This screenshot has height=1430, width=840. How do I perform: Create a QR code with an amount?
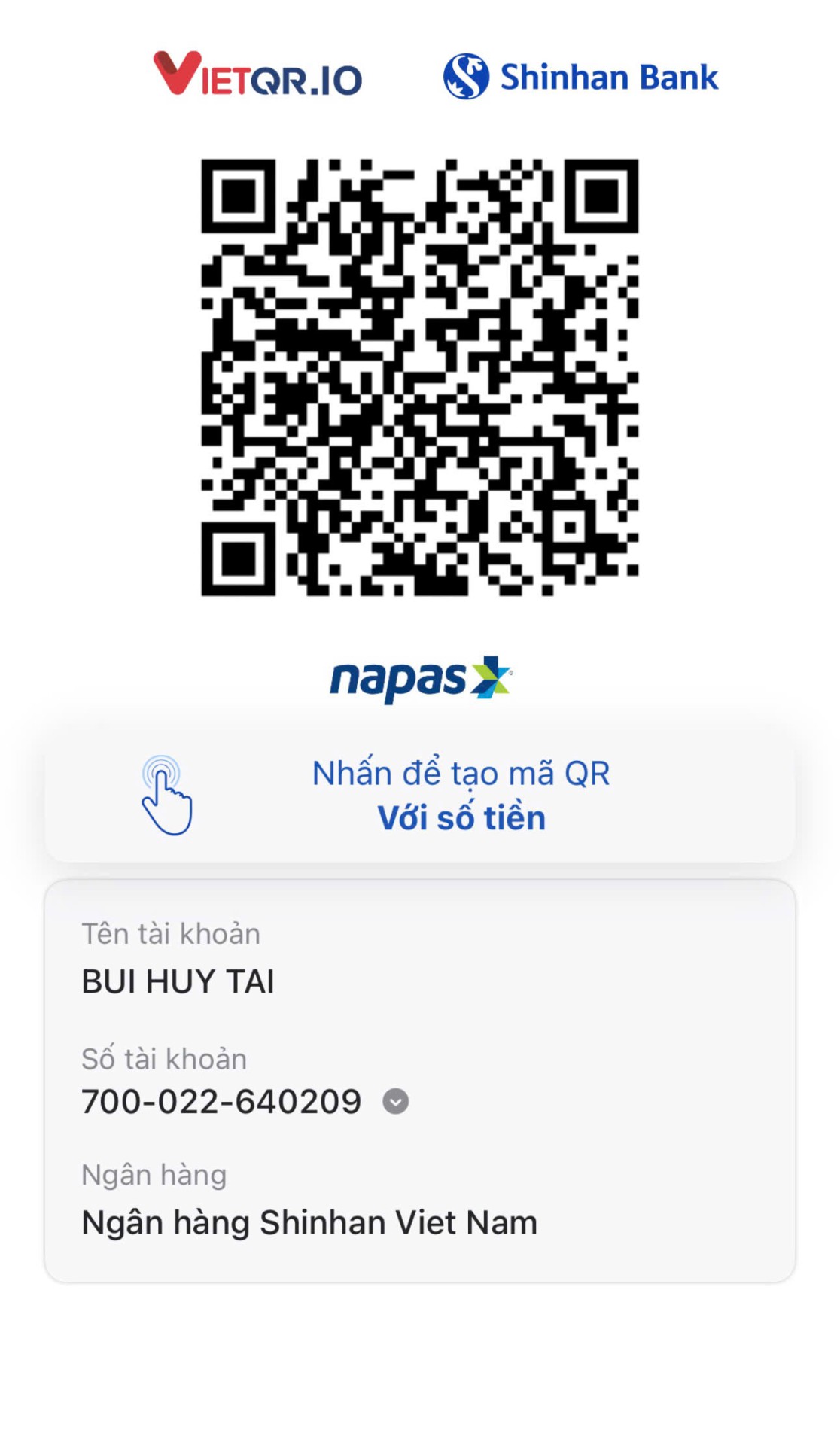(420, 796)
